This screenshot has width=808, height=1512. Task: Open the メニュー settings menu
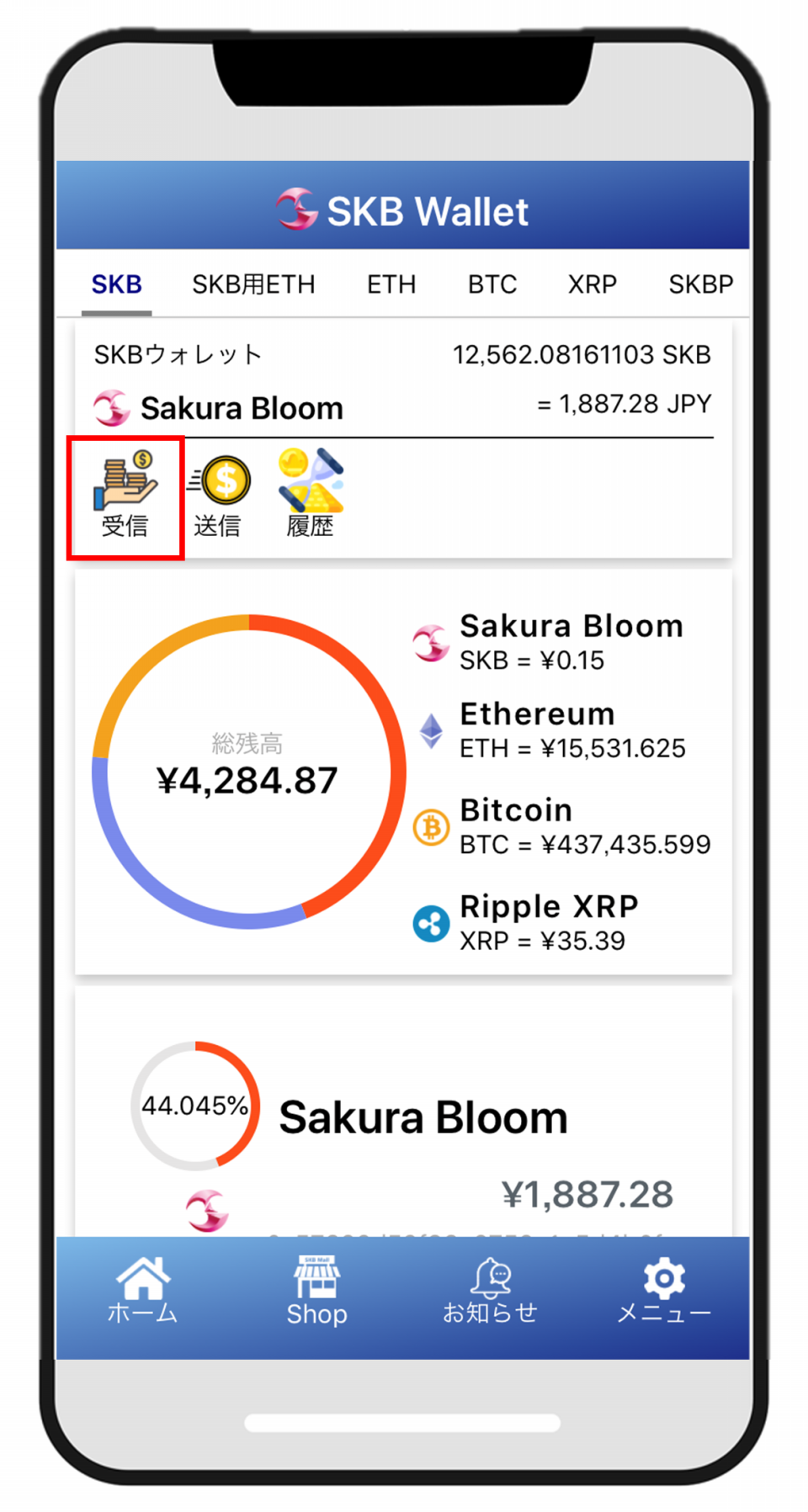[x=663, y=1292]
